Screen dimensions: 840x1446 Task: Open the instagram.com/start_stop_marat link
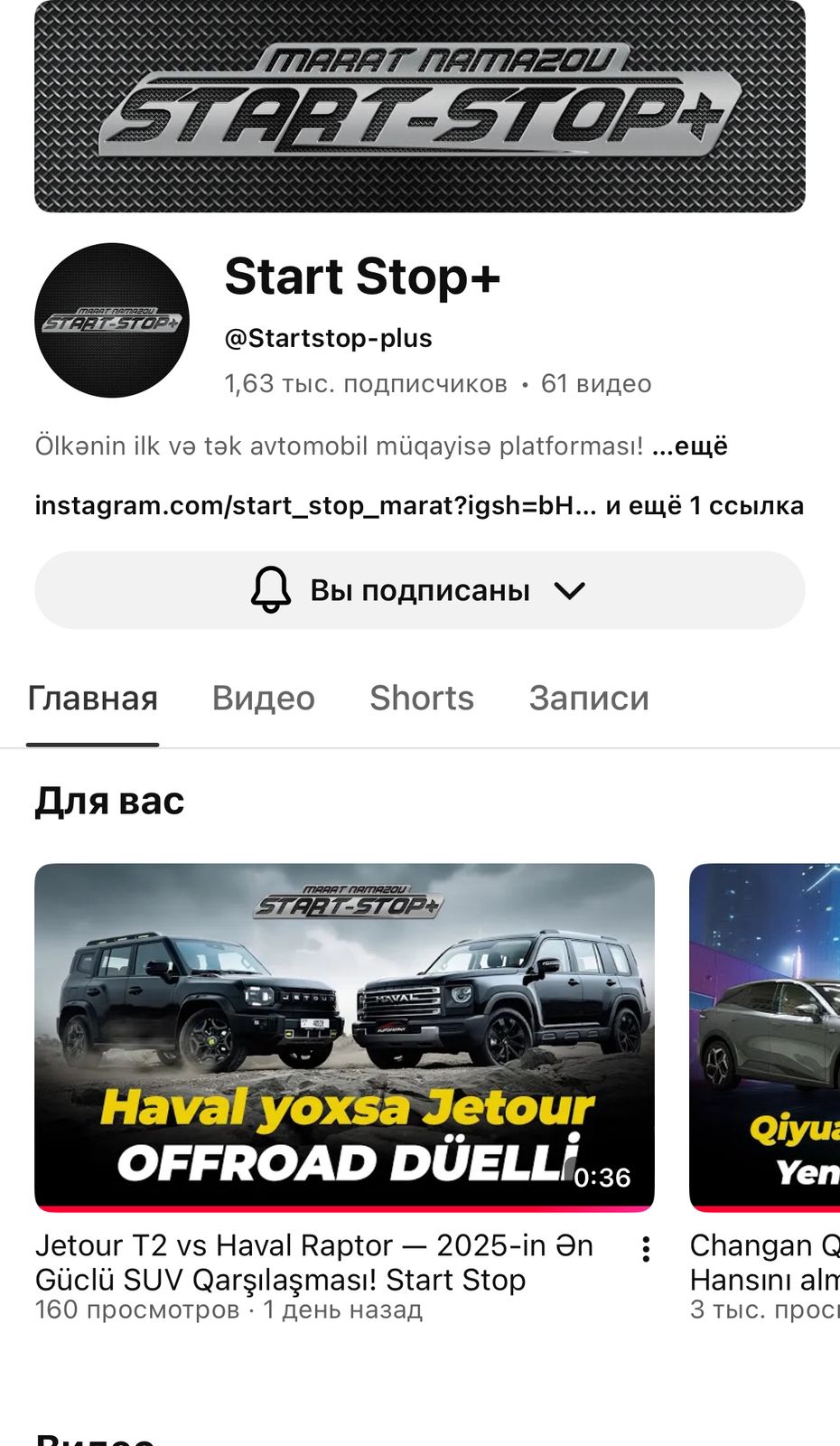[315, 505]
